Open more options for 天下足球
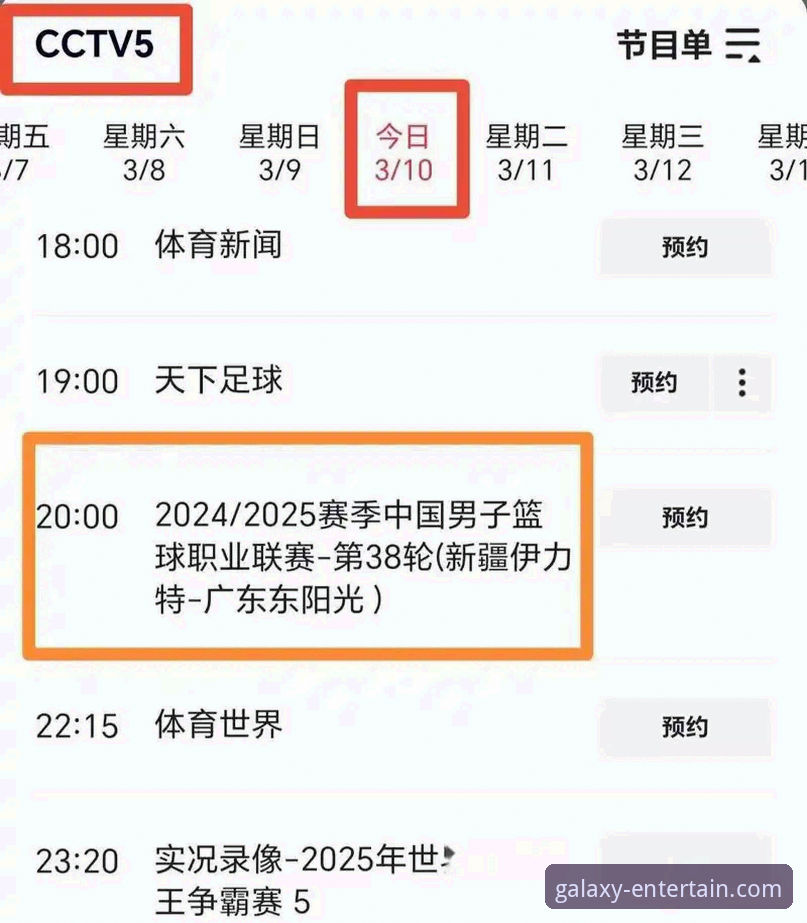 [x=740, y=381]
